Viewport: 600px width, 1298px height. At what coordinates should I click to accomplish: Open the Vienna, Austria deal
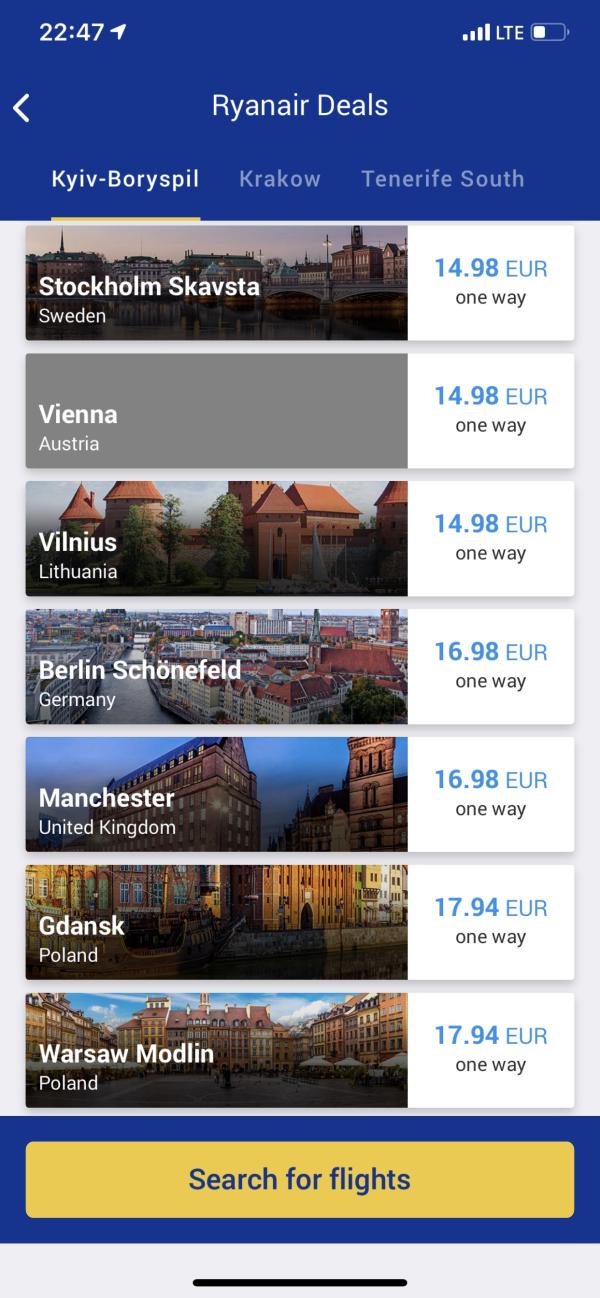coord(300,411)
